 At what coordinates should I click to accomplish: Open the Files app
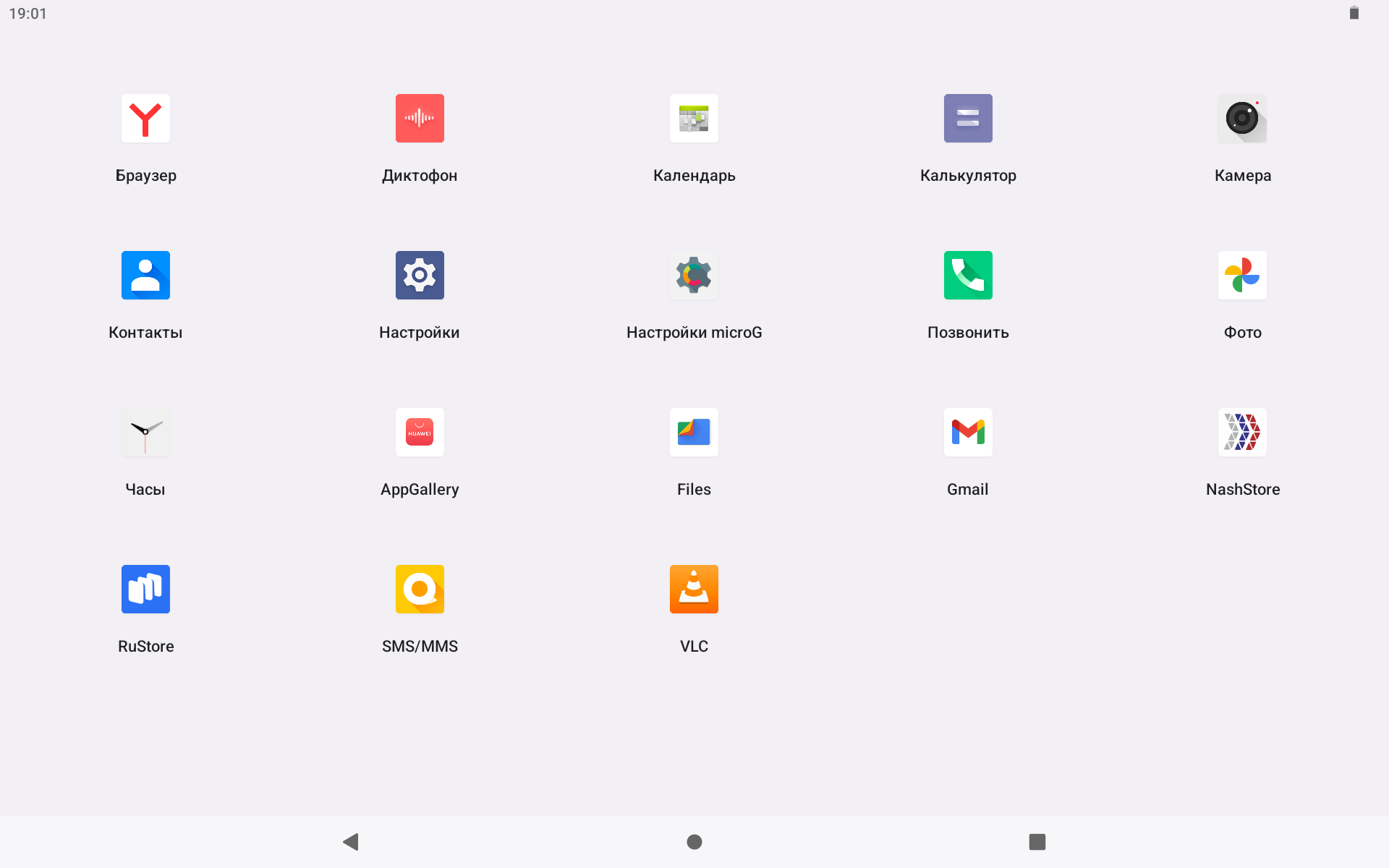694,433
